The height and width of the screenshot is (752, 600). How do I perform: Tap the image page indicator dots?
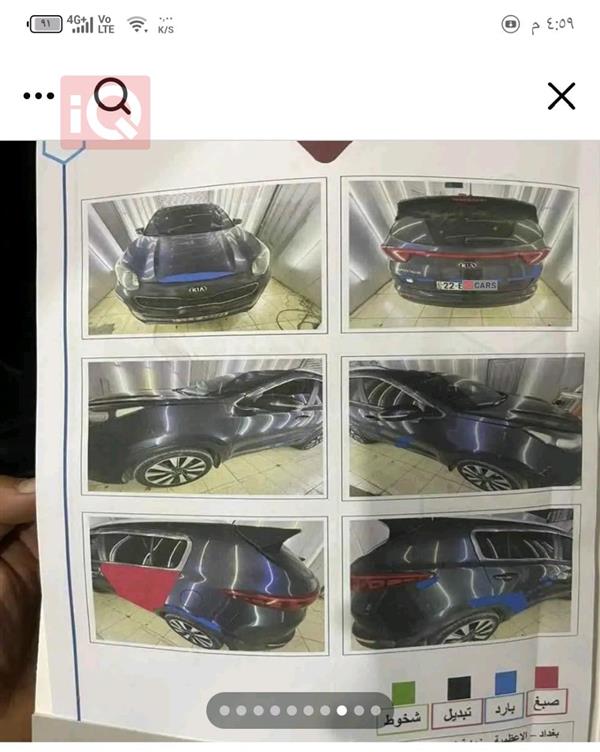click(x=298, y=711)
